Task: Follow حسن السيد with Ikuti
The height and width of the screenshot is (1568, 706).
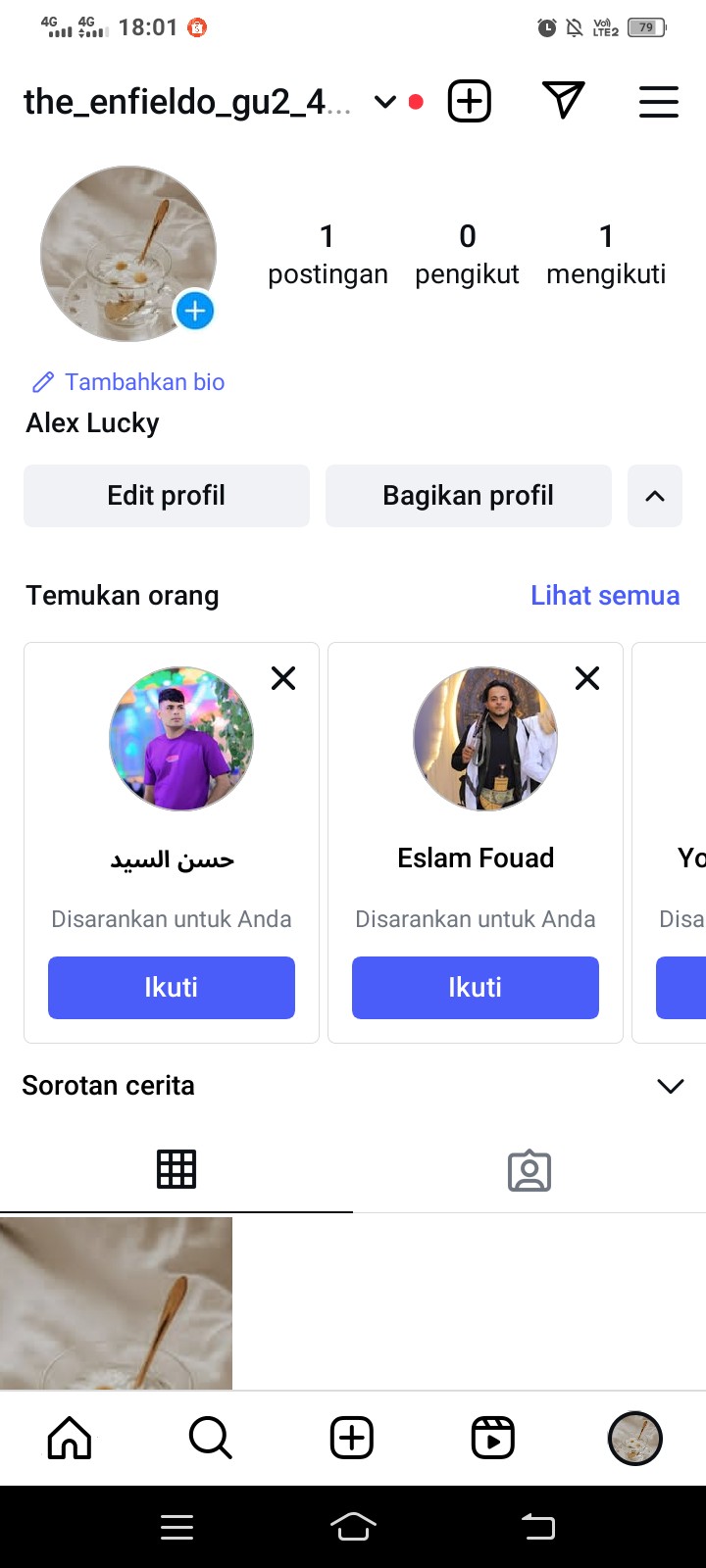Action: pyautogui.click(x=172, y=988)
